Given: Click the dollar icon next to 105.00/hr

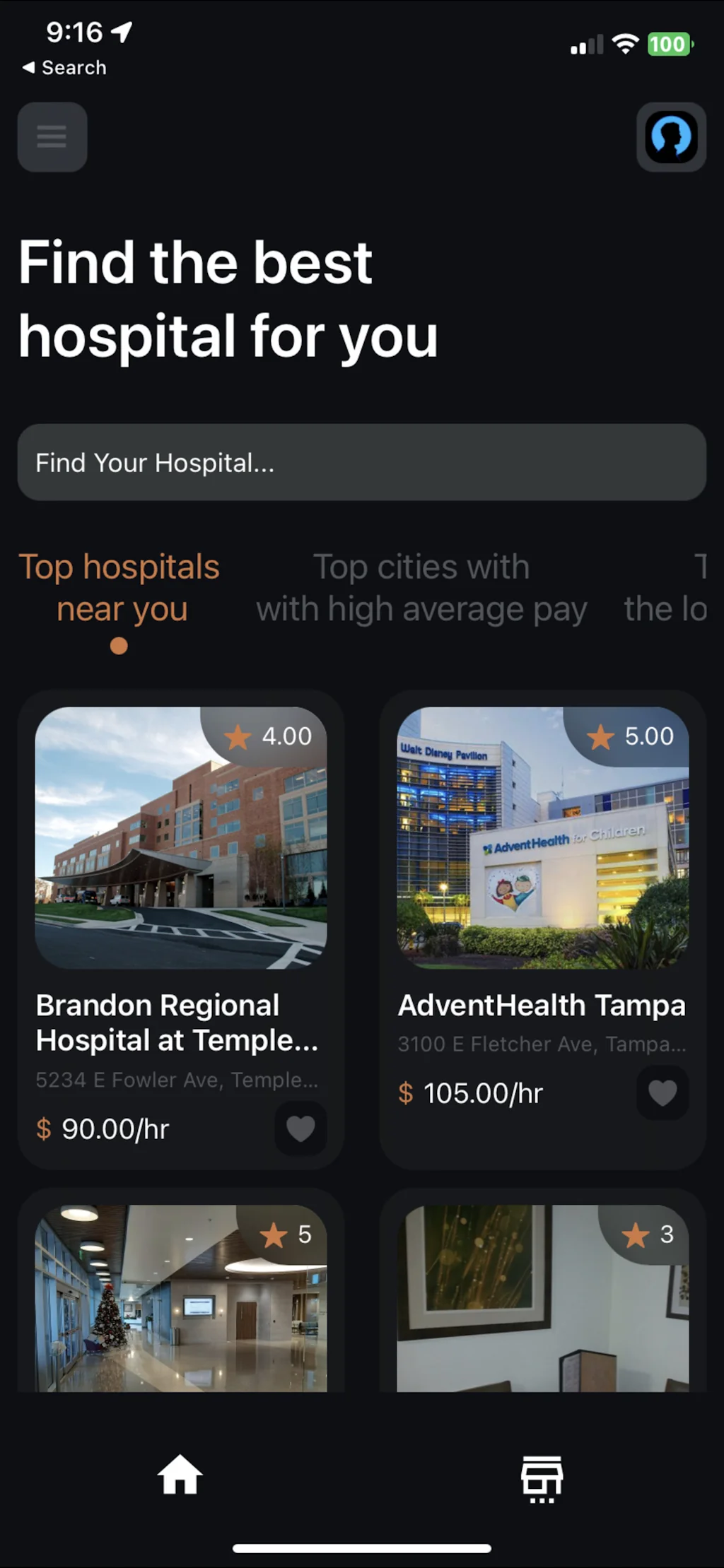Looking at the screenshot, I should tap(407, 1093).
